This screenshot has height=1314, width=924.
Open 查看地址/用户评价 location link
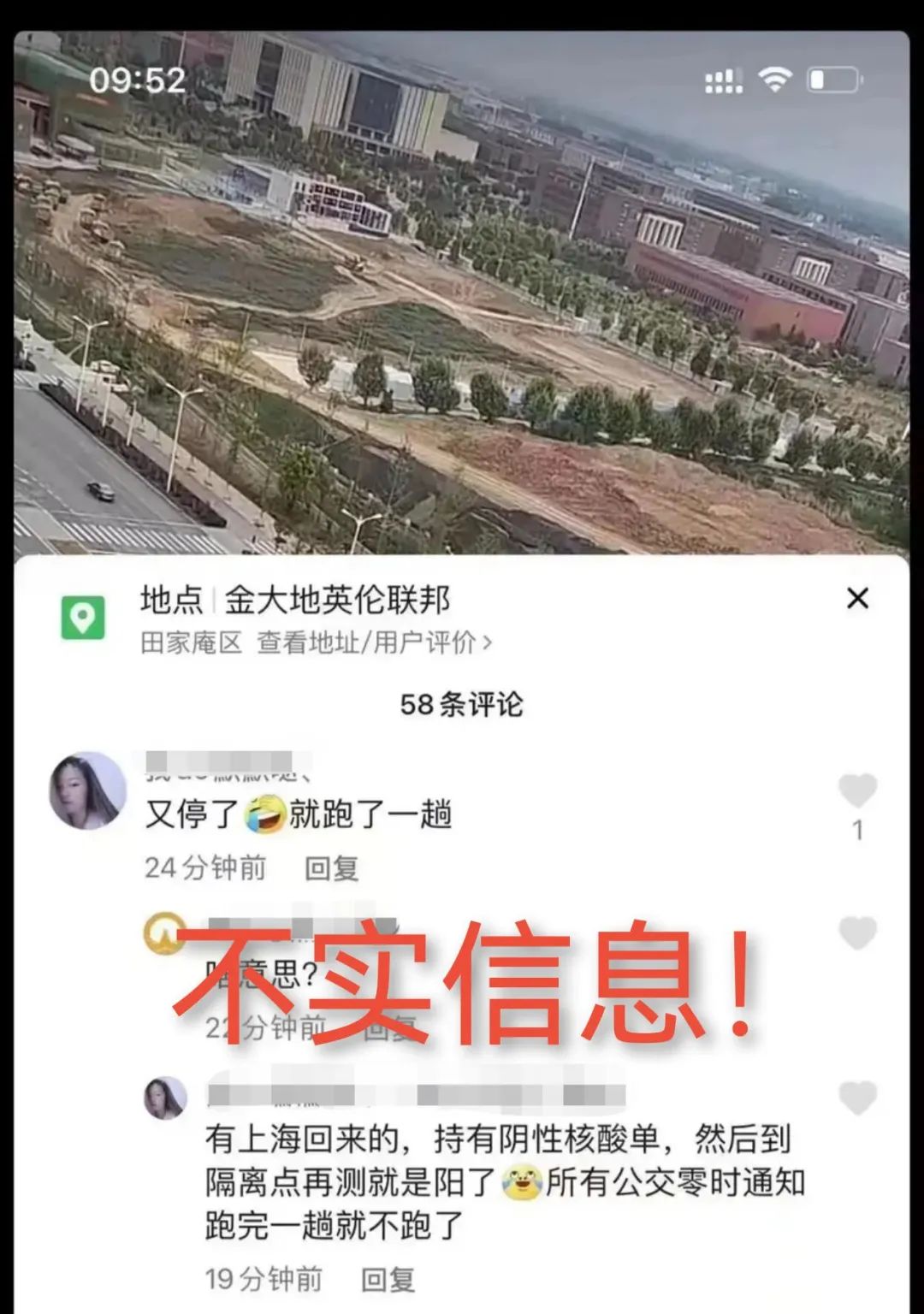click(x=374, y=642)
